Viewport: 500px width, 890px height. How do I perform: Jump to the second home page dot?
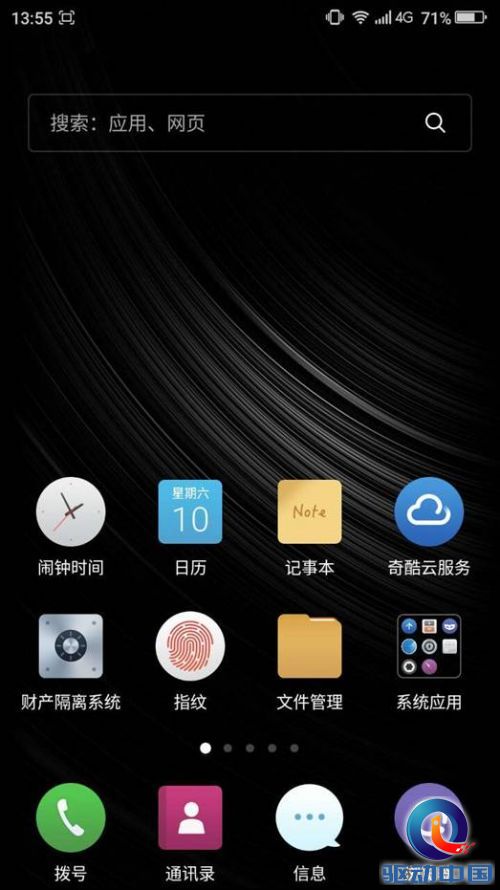click(x=228, y=748)
